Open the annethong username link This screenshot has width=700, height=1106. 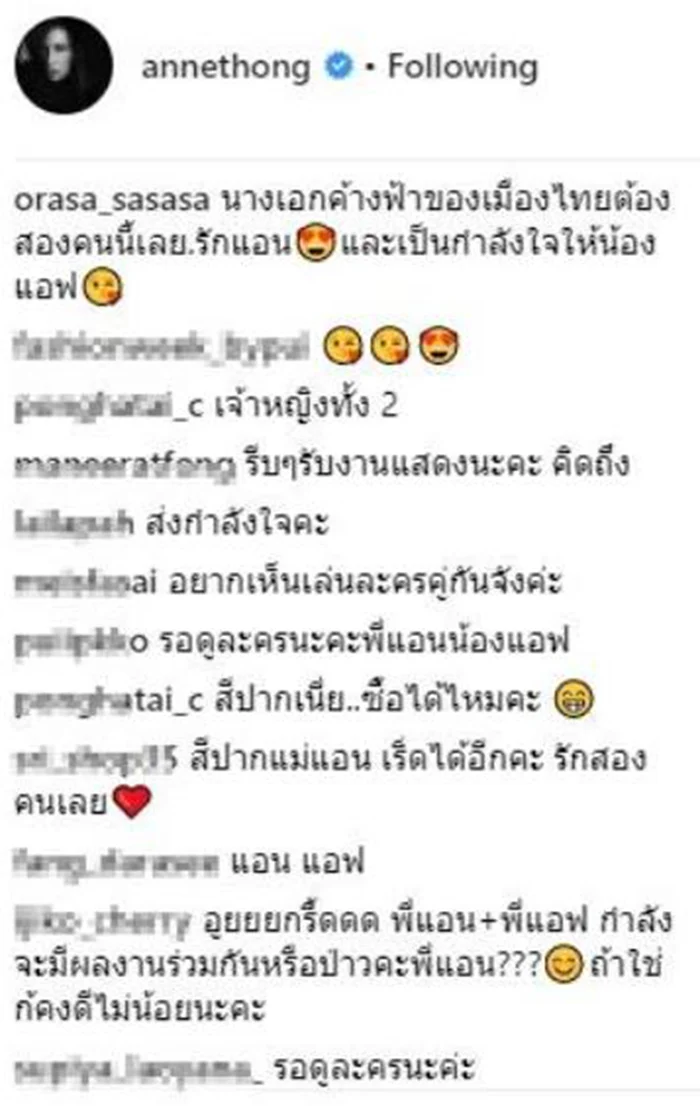tap(228, 68)
